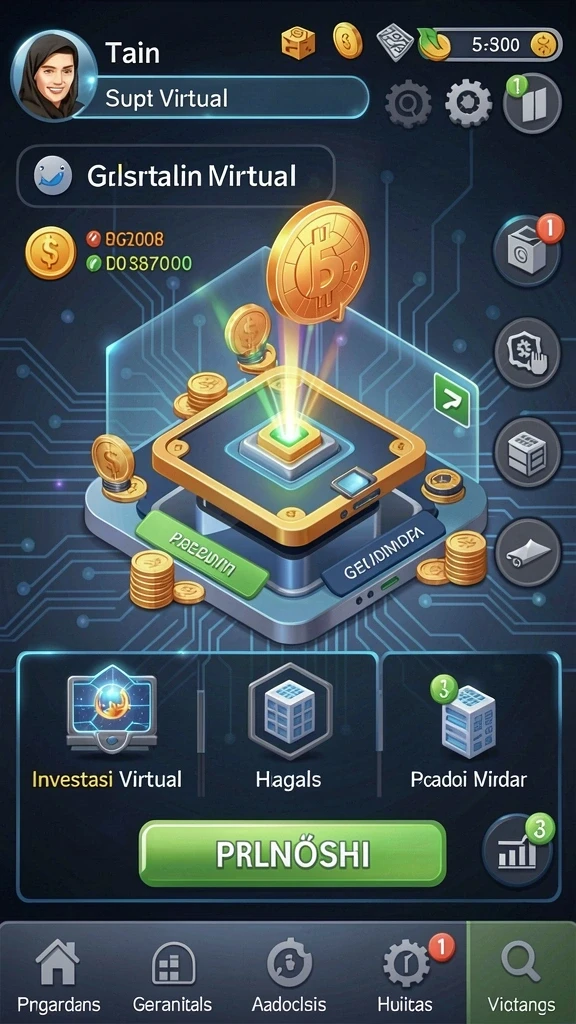This screenshot has width=576, height=1024.
Task: Switch to the Geranitals tab
Action: (173, 975)
